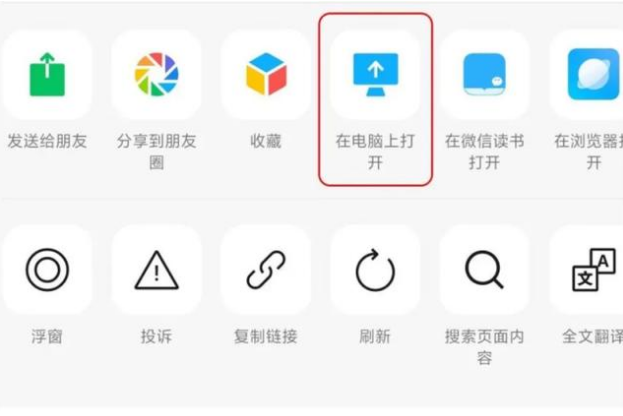The width and height of the screenshot is (623, 416).
Task: Open page in browser
Action: pos(593,75)
